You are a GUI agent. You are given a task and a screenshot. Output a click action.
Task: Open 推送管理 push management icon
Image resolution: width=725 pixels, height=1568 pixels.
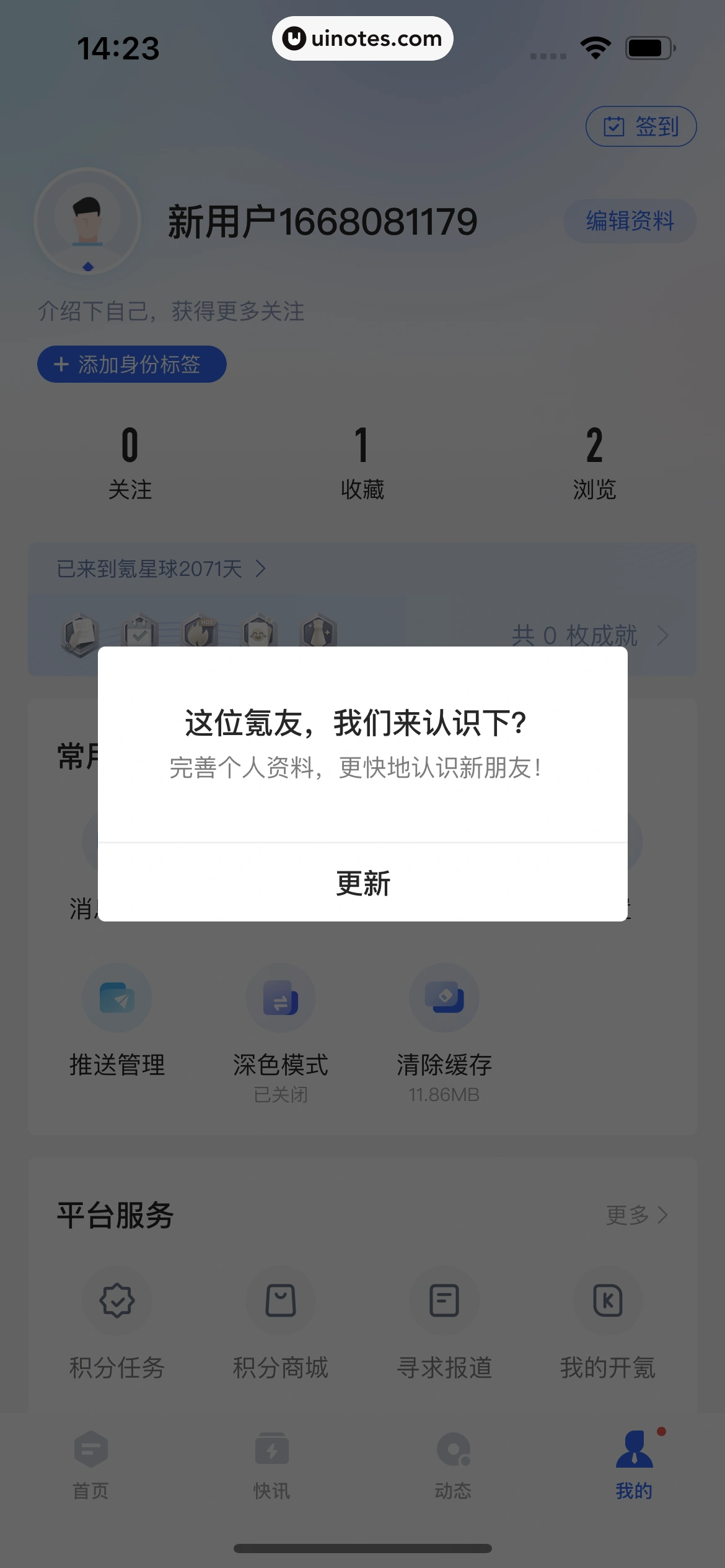coord(116,998)
